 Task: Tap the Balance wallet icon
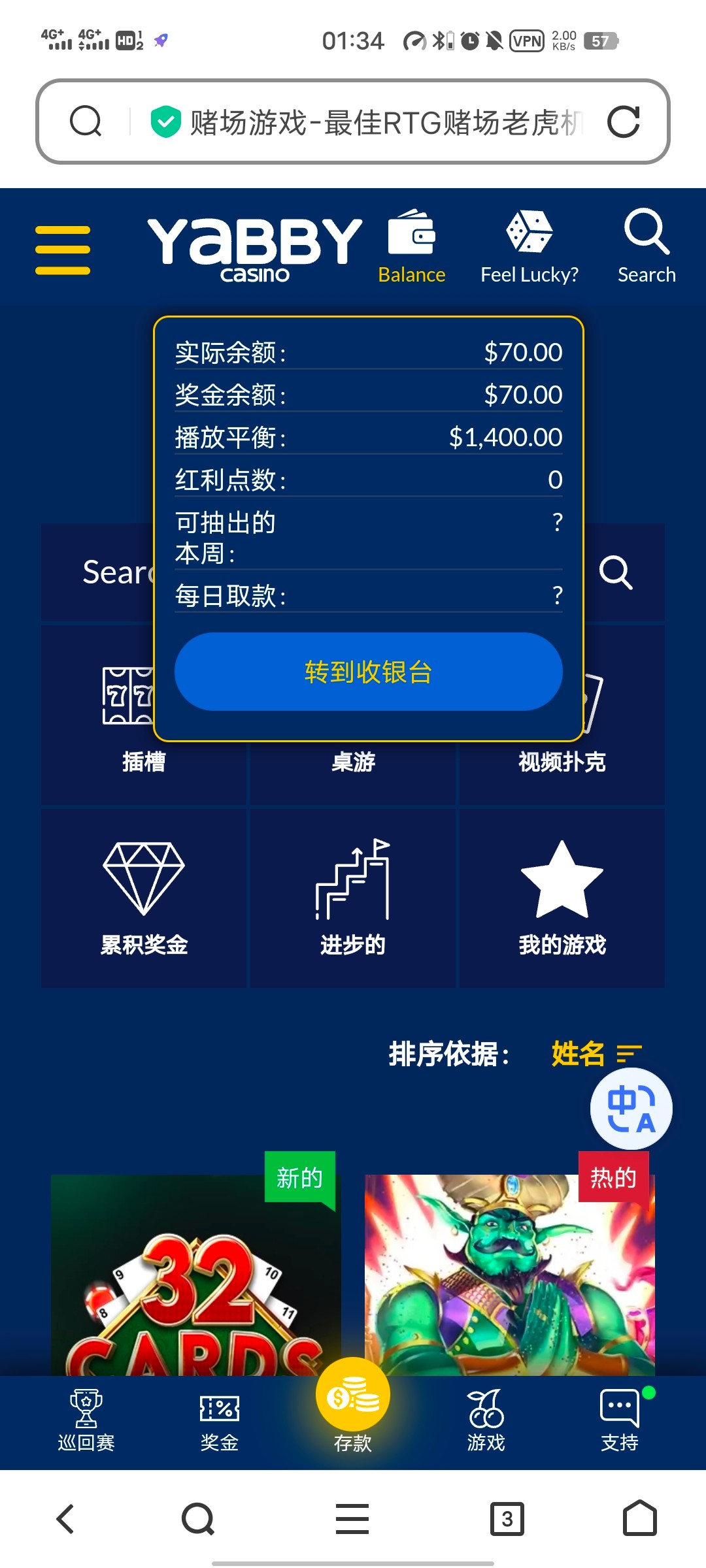411,246
